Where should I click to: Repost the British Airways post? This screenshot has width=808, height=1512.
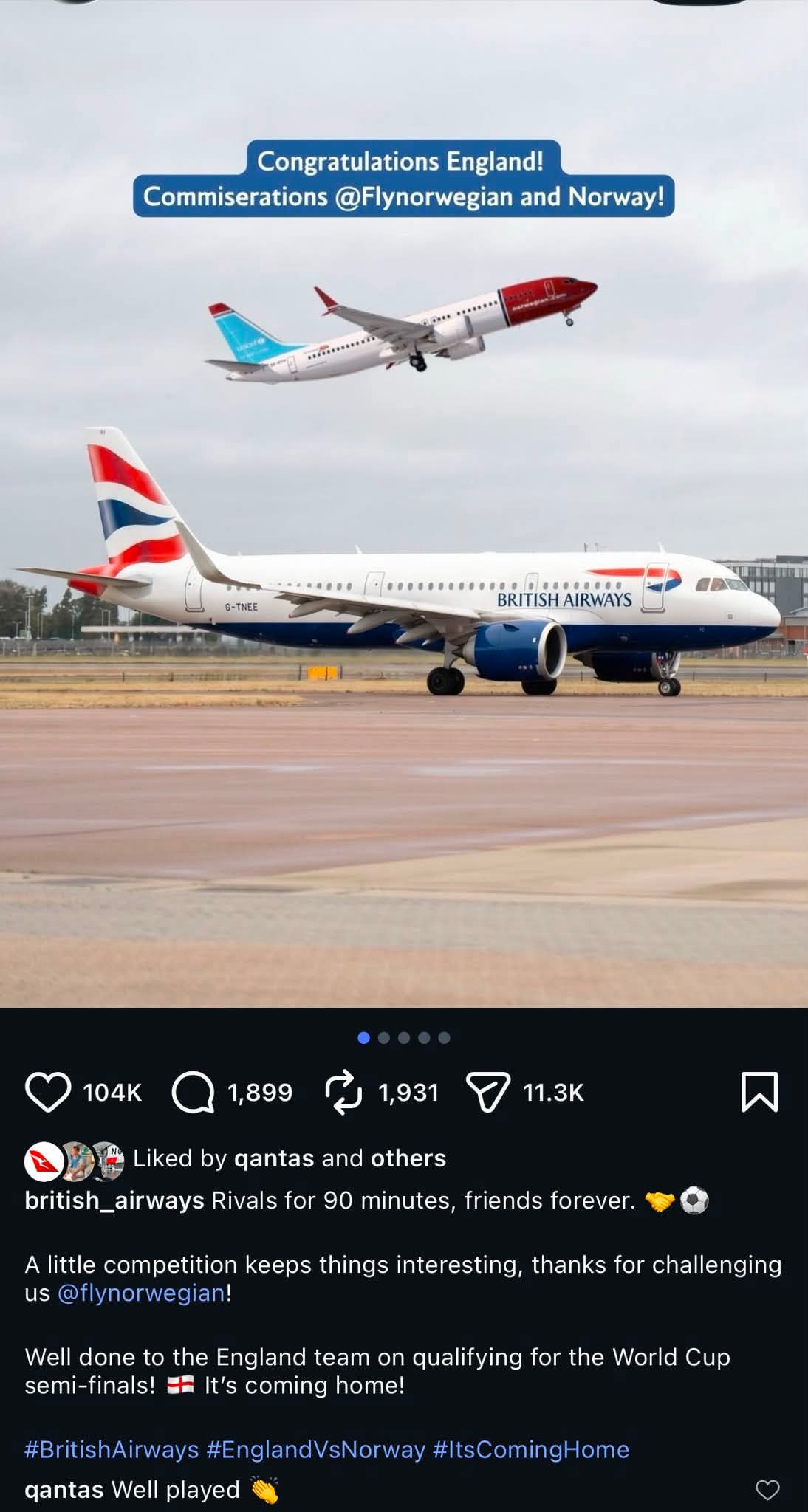click(343, 1092)
